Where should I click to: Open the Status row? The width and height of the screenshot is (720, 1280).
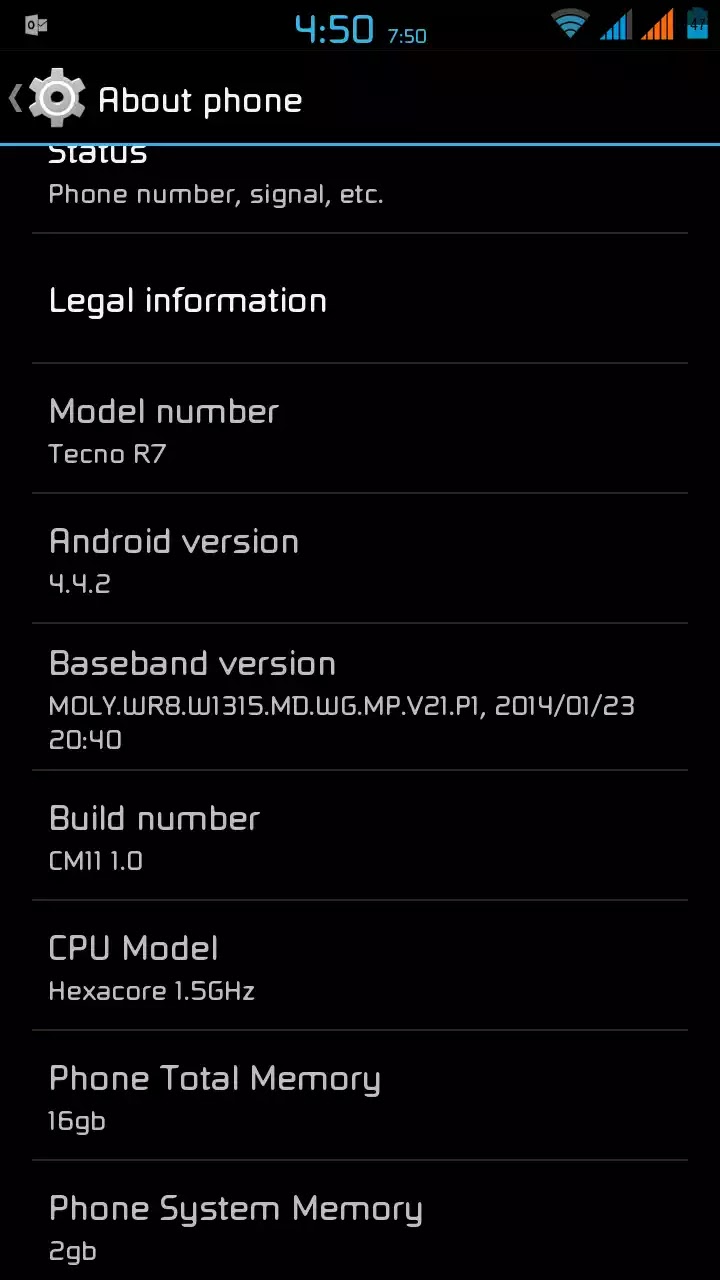[360, 190]
